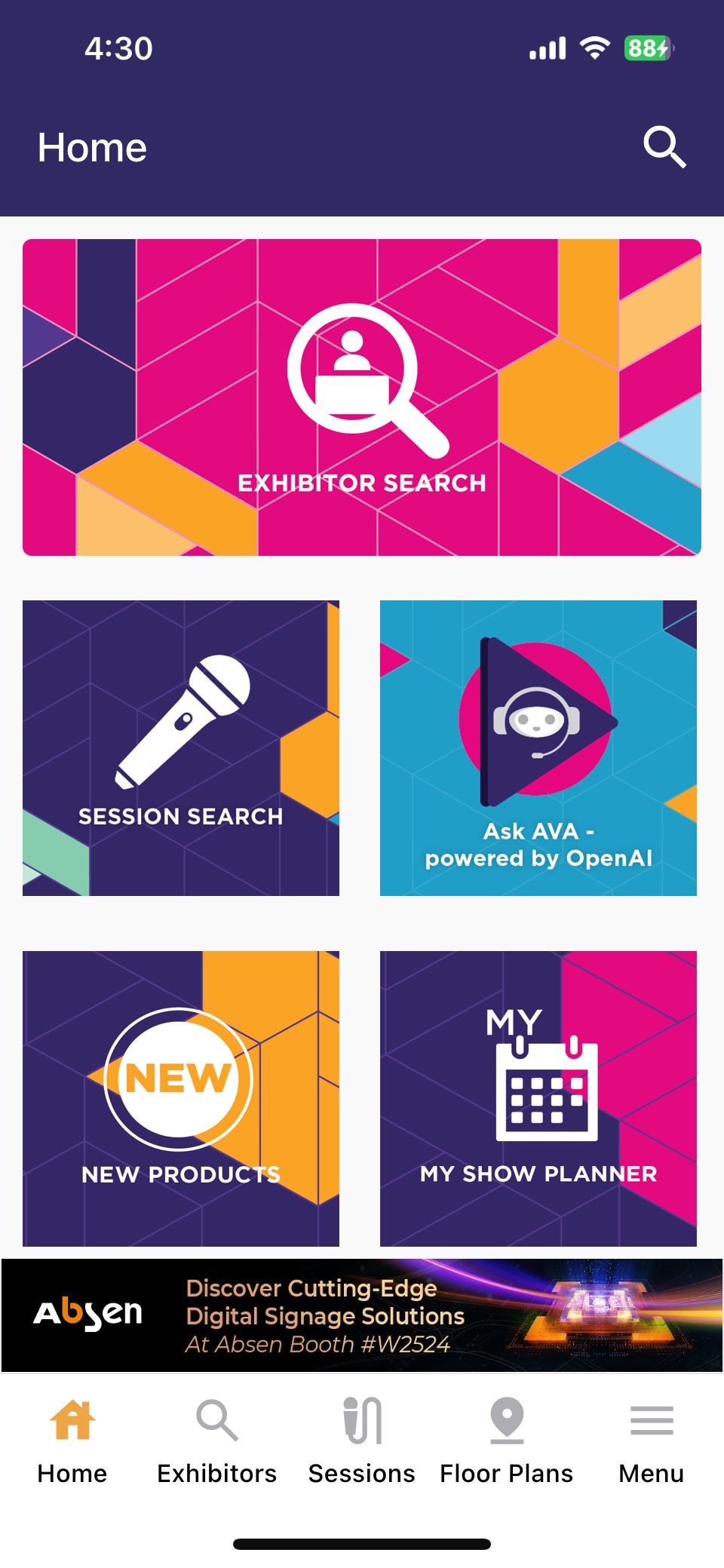Switch to the Floor Plans tab
The image size is (724, 1568).
(x=507, y=1441)
